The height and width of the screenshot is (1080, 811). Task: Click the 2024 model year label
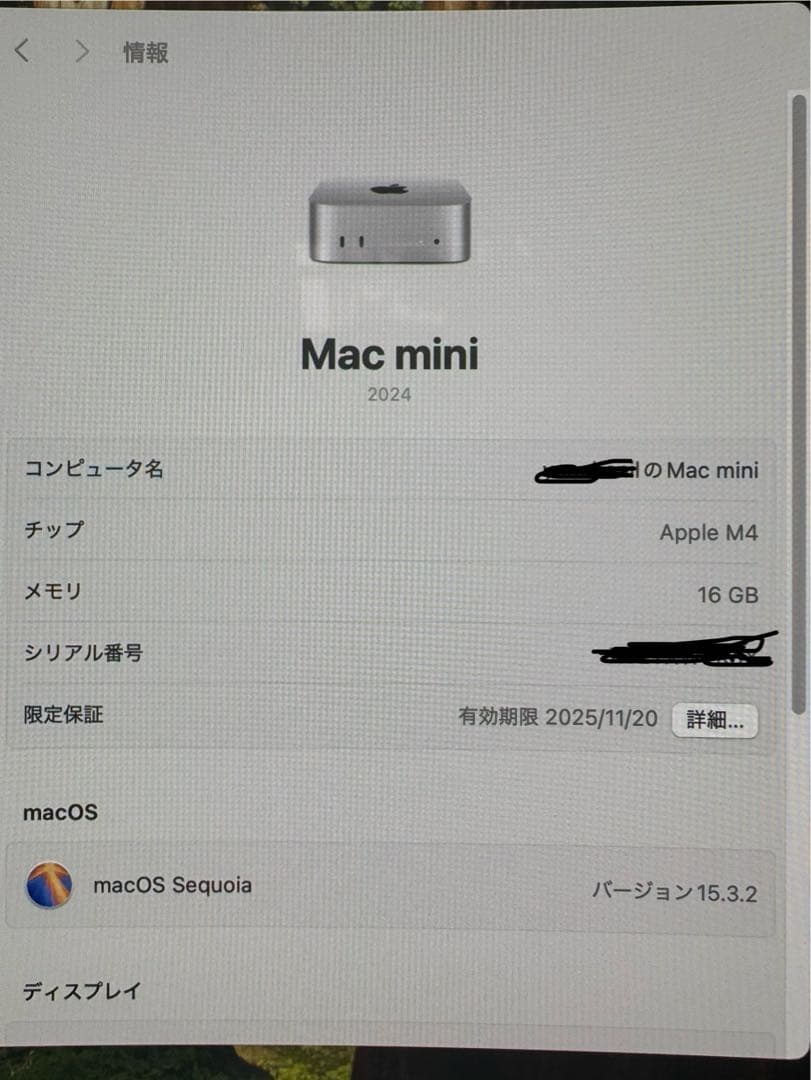point(391,394)
